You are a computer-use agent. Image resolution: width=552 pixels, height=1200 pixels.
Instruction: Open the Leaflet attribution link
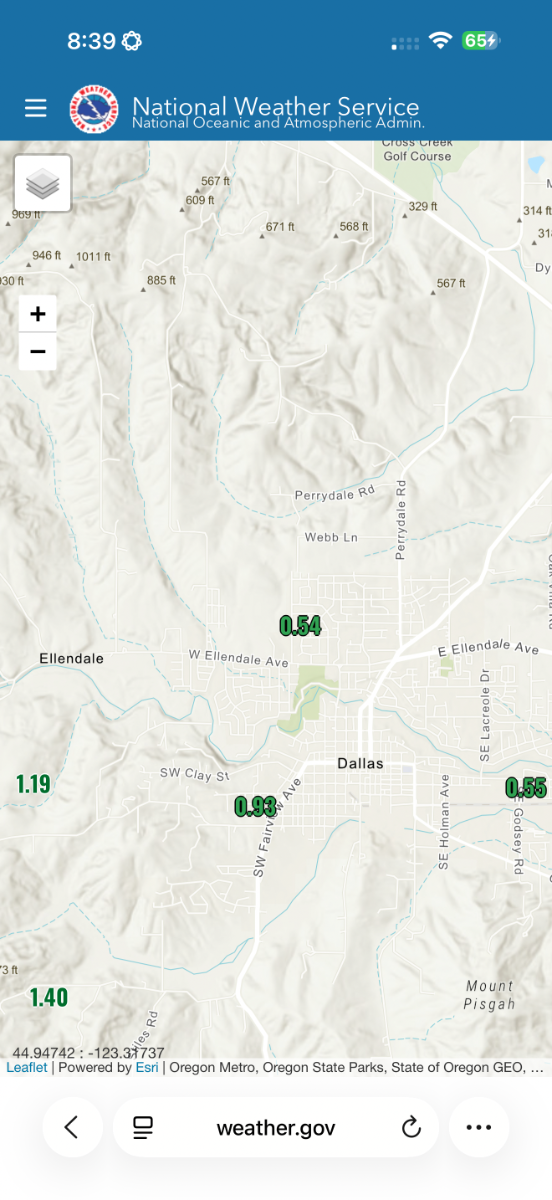pyautogui.click(x=27, y=1067)
